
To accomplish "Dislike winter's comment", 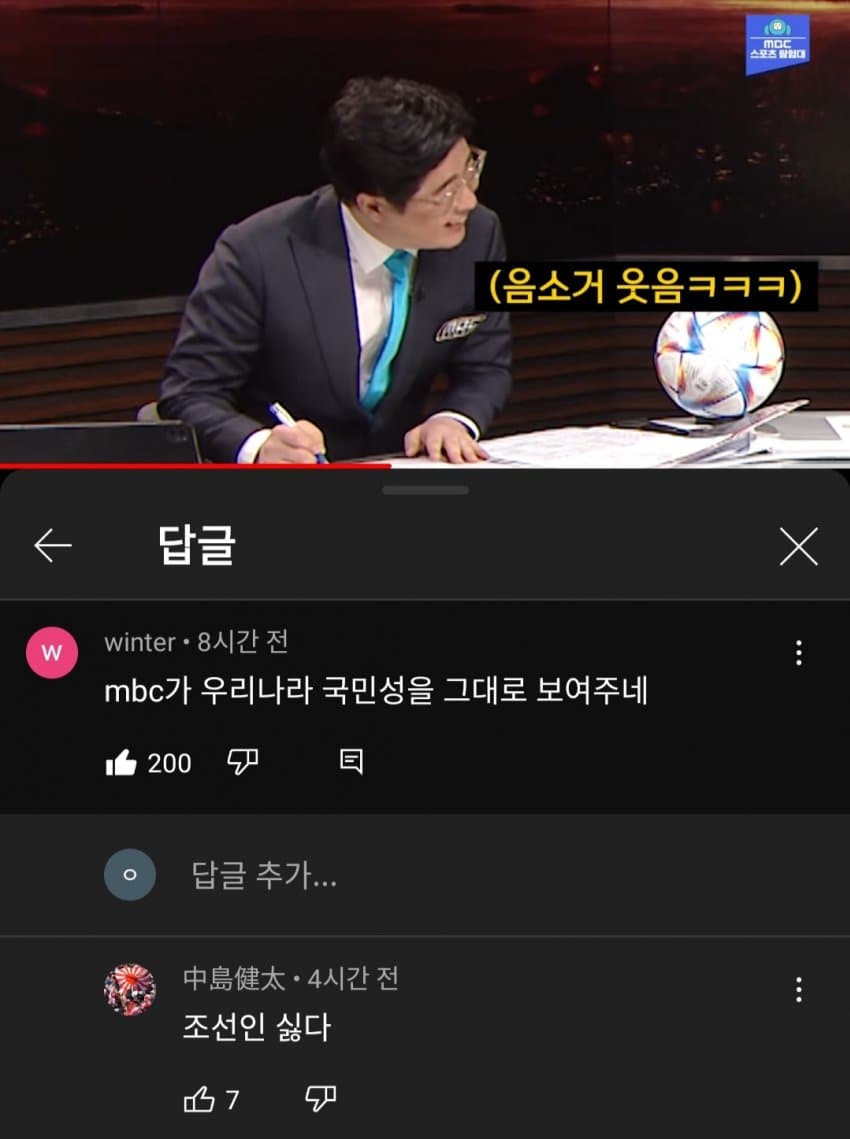I will click(x=243, y=763).
